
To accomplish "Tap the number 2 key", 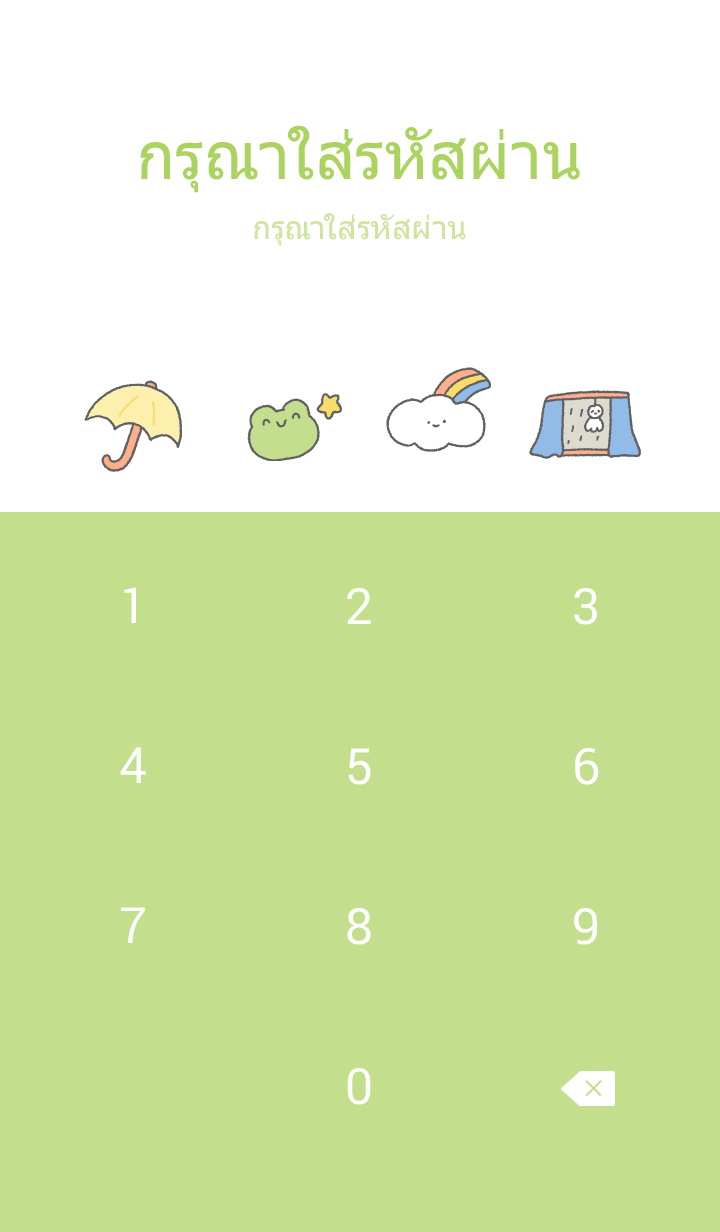I will pos(359,607).
